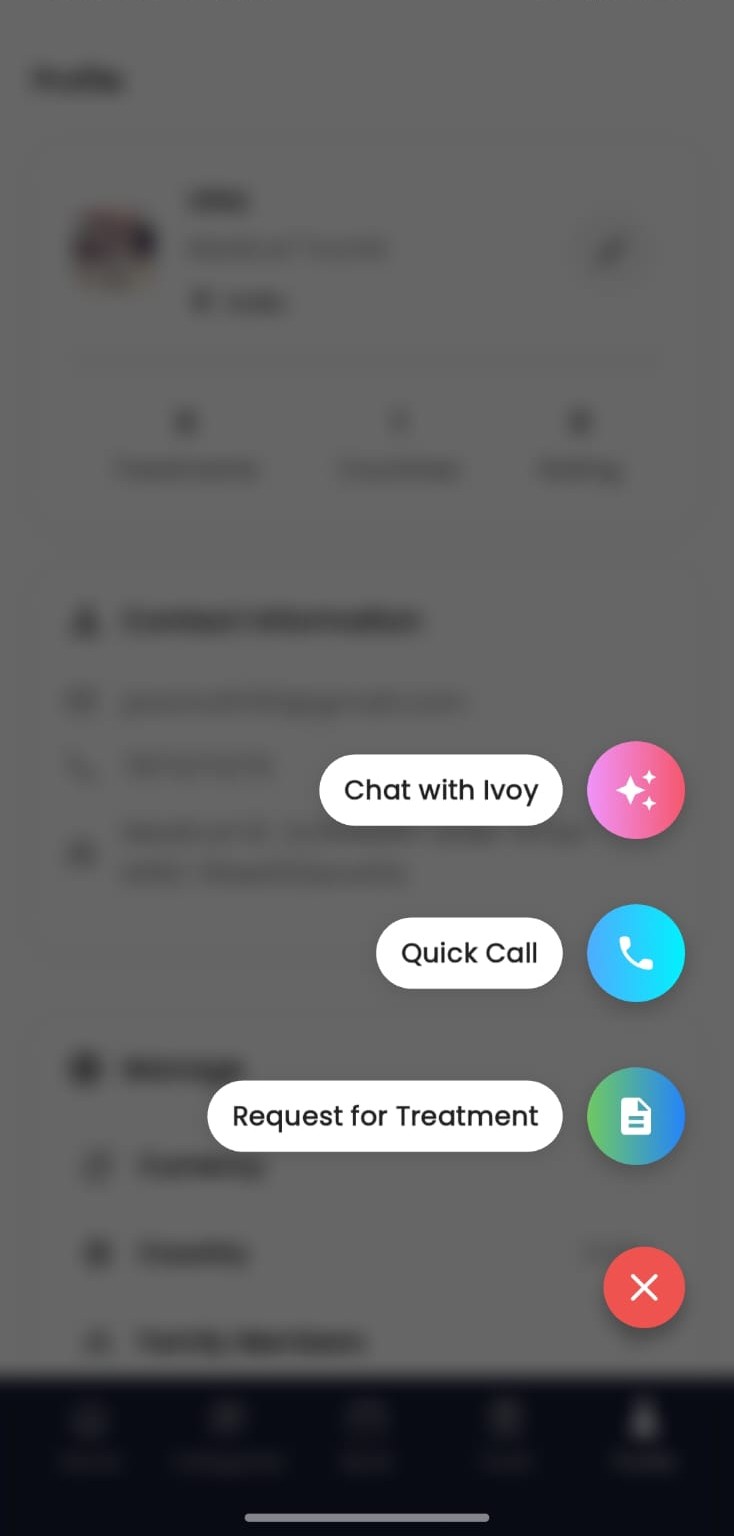This screenshot has height=1536, width=734.
Task: Open Request for Treatment
Action: pos(385,1116)
